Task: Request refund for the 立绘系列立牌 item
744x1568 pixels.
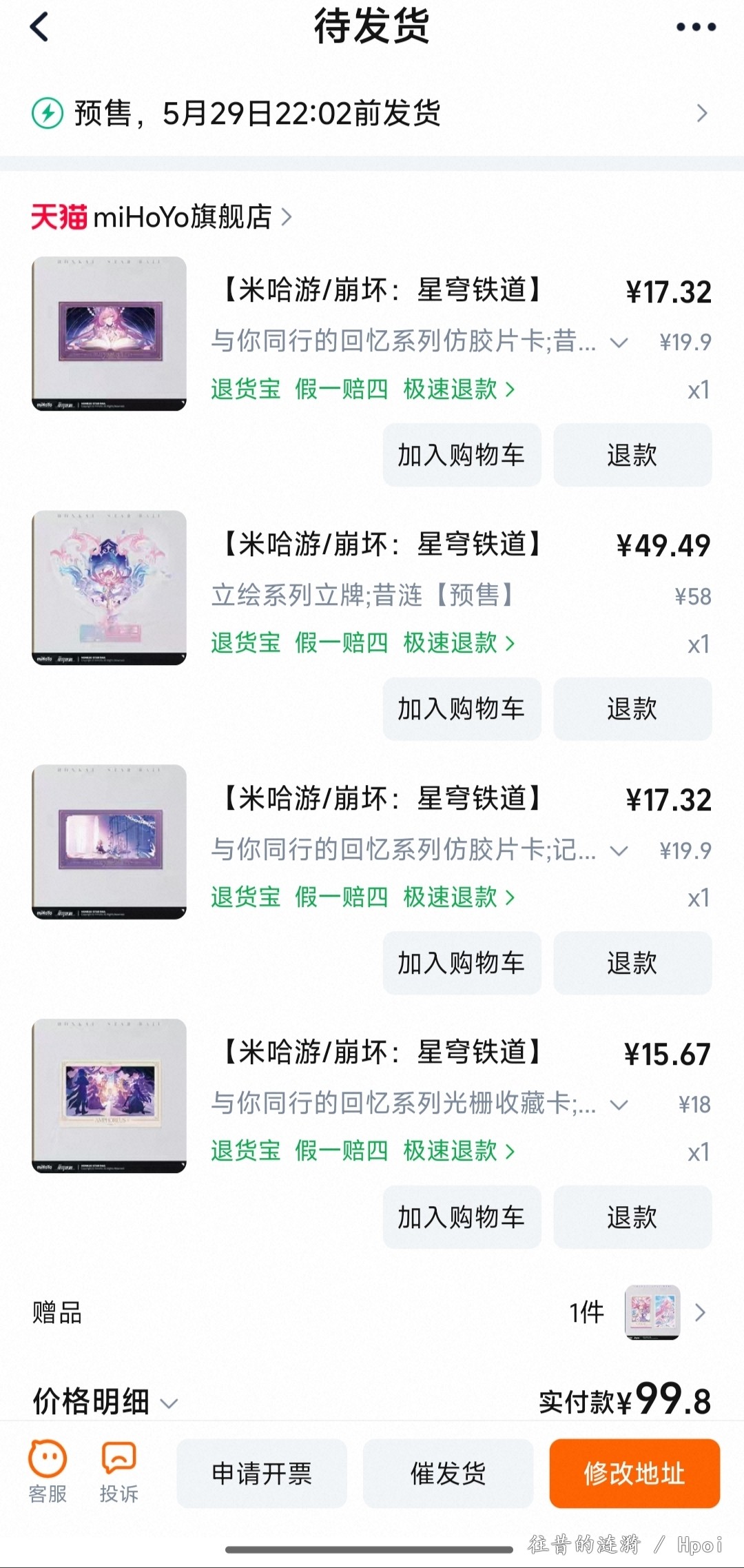Action: click(x=632, y=709)
